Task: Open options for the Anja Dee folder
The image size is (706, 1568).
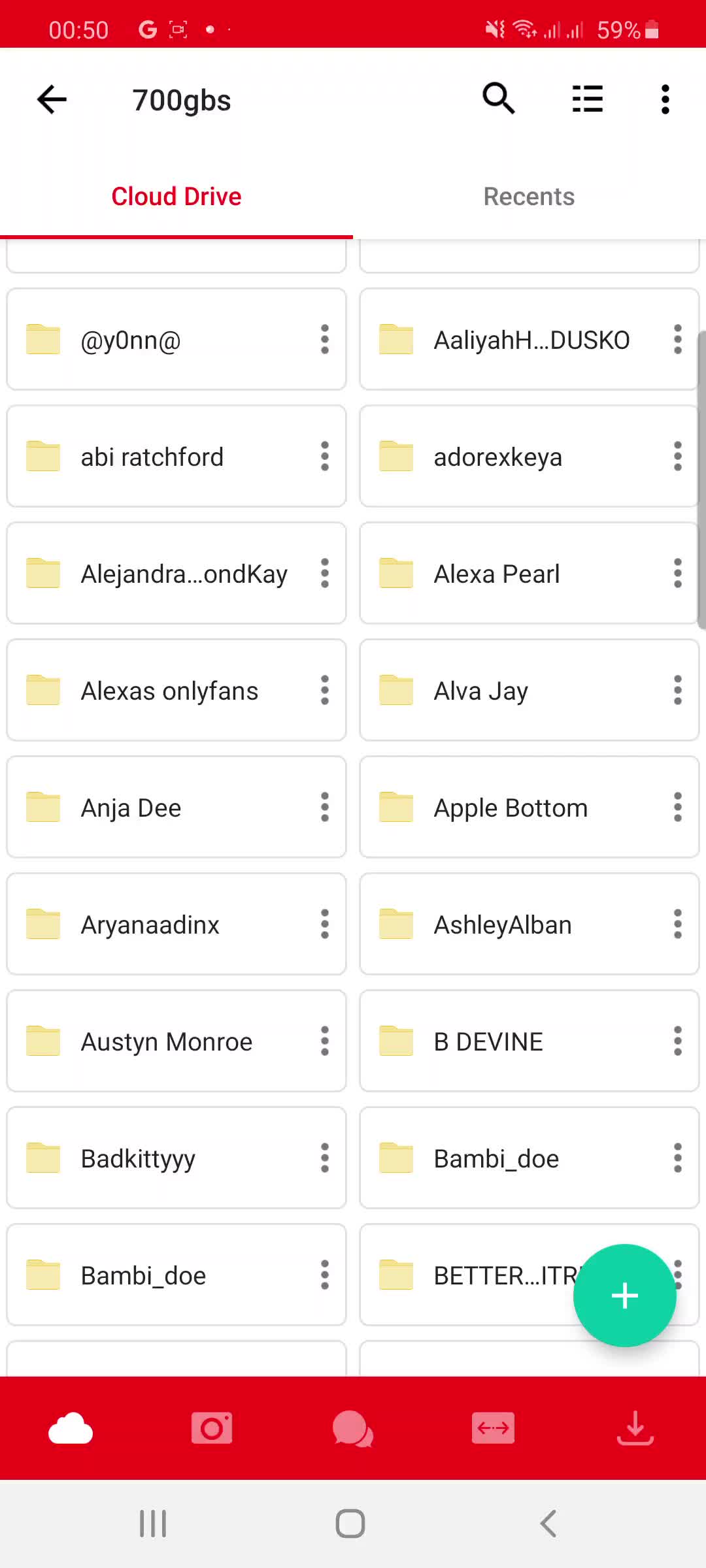Action: tap(325, 808)
